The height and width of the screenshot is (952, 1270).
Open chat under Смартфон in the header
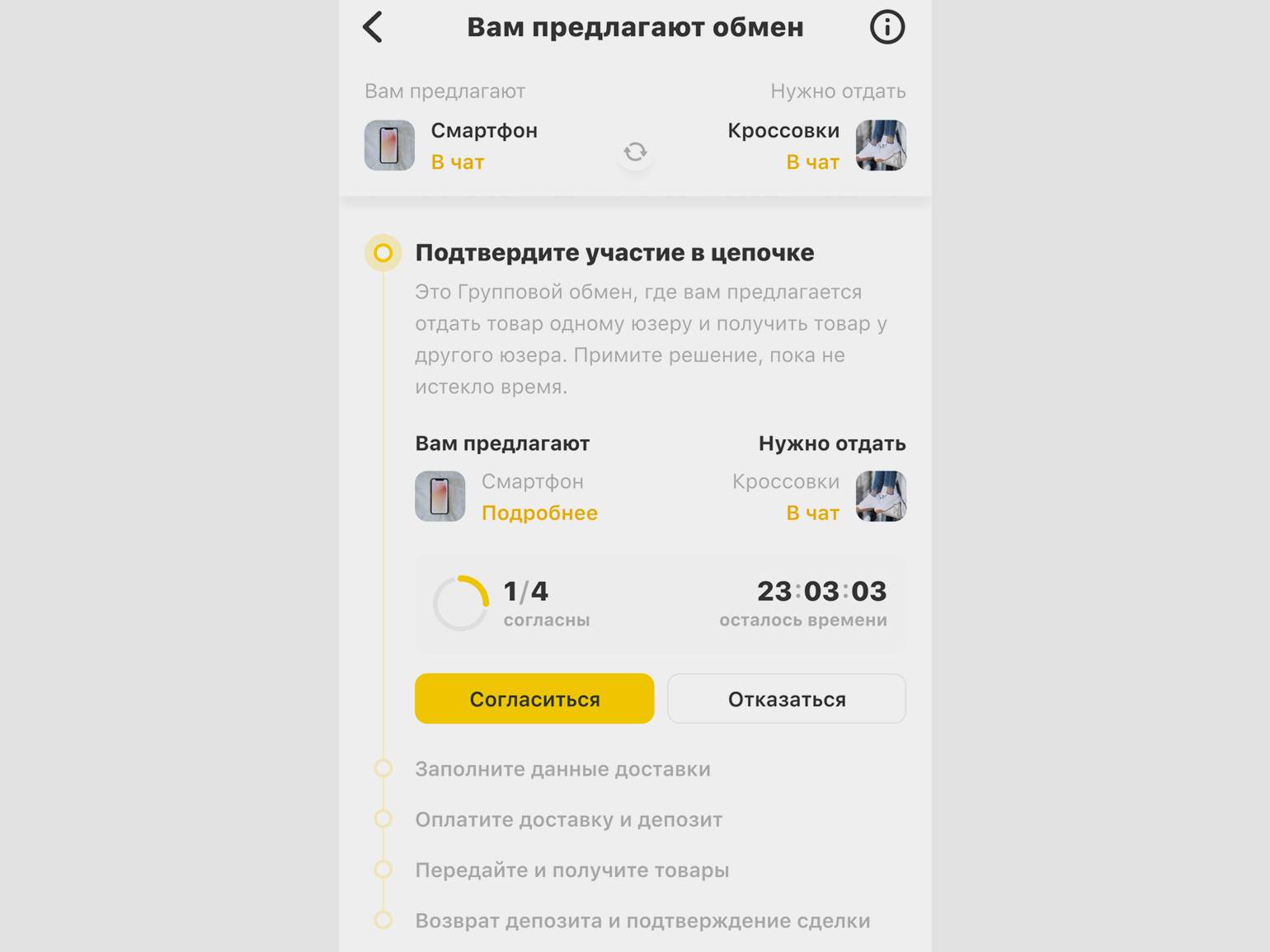coord(458,162)
